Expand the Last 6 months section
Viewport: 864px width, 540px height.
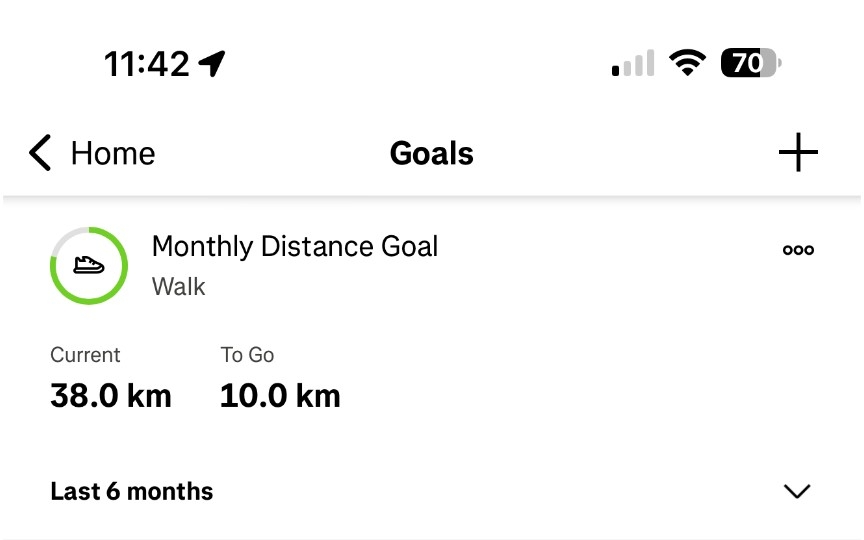(796, 491)
